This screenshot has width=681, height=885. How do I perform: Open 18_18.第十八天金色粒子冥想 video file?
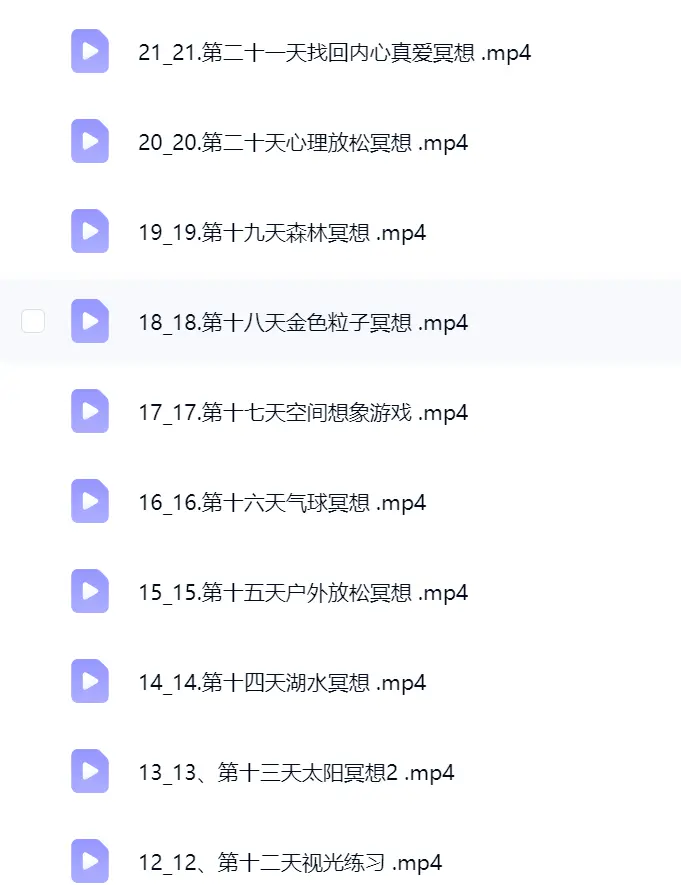(x=303, y=322)
